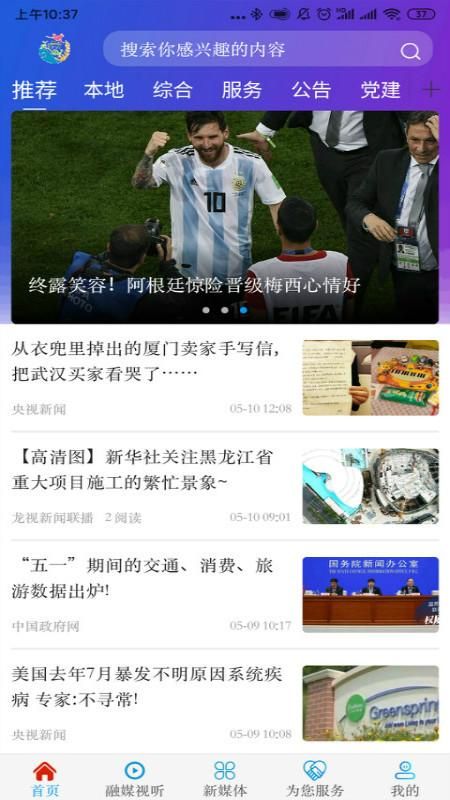The image size is (450, 800).
Task: Go to 为您服务 in bottom bar
Action: (315, 778)
